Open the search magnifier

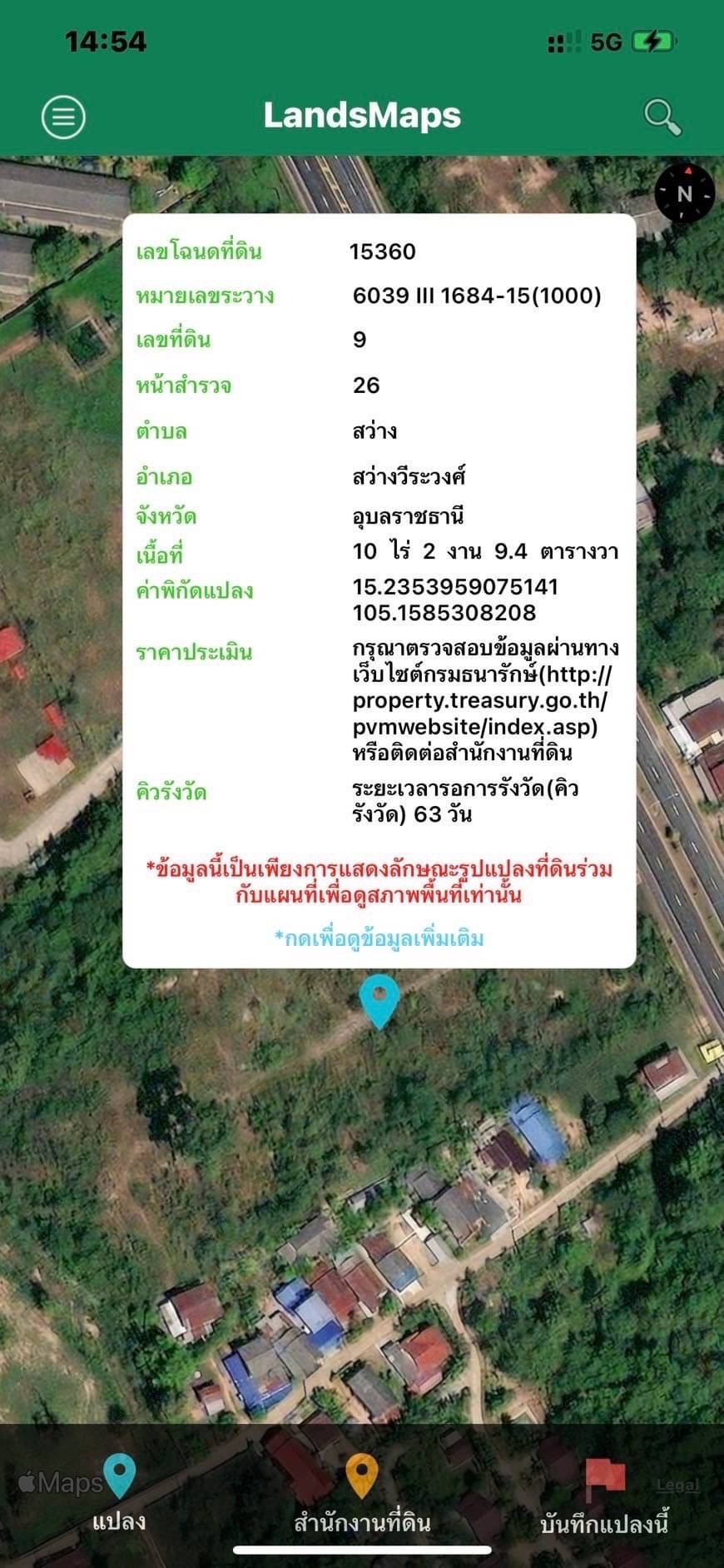[662, 117]
